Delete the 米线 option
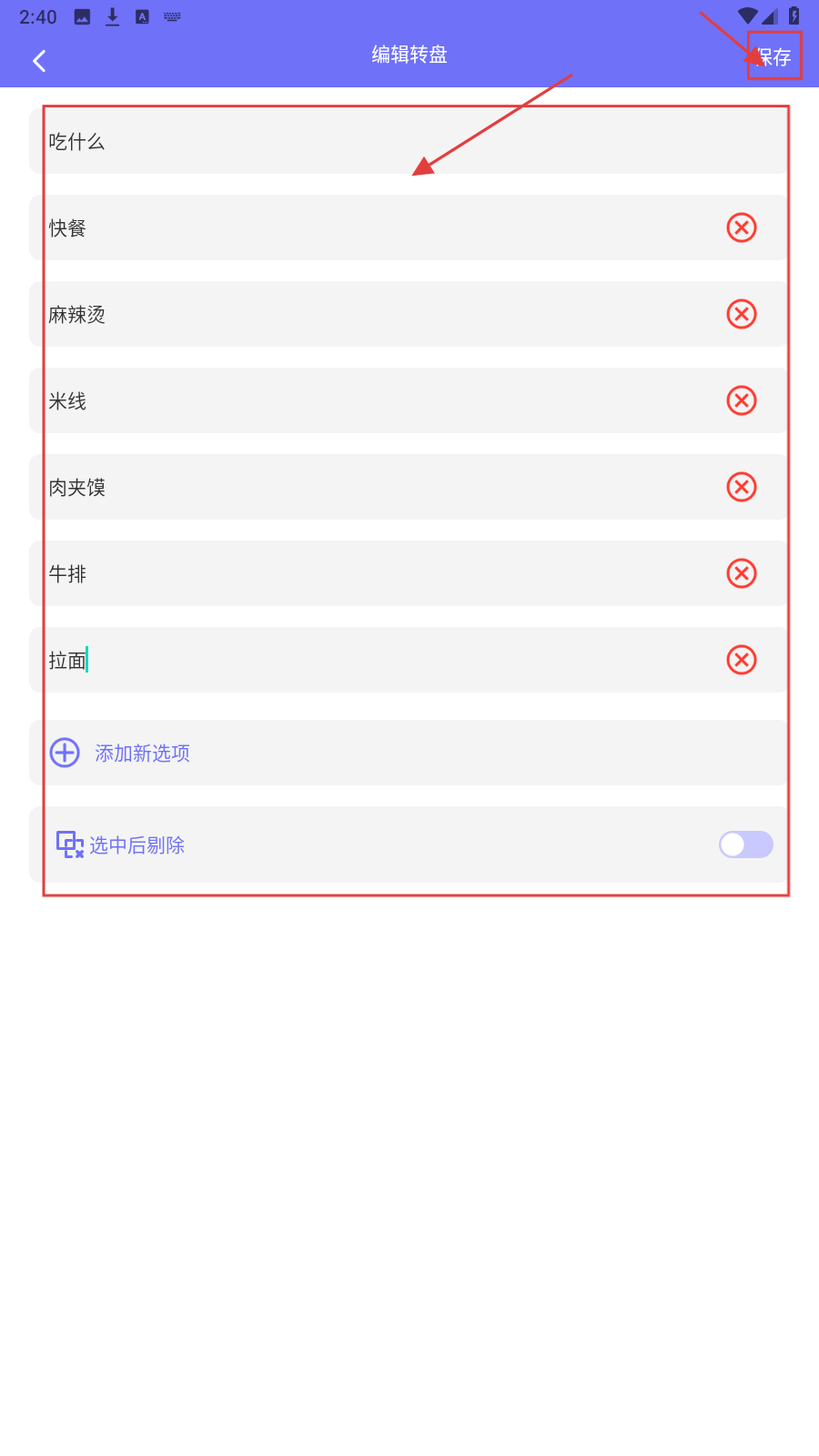 (x=742, y=400)
